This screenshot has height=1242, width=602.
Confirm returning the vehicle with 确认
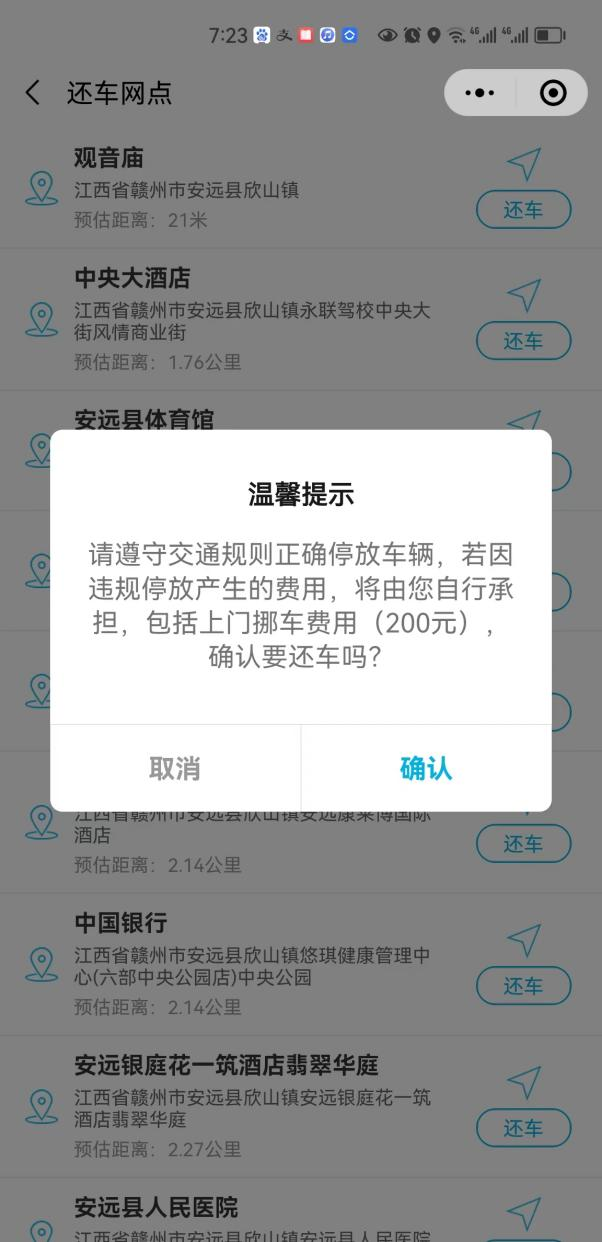point(426,768)
